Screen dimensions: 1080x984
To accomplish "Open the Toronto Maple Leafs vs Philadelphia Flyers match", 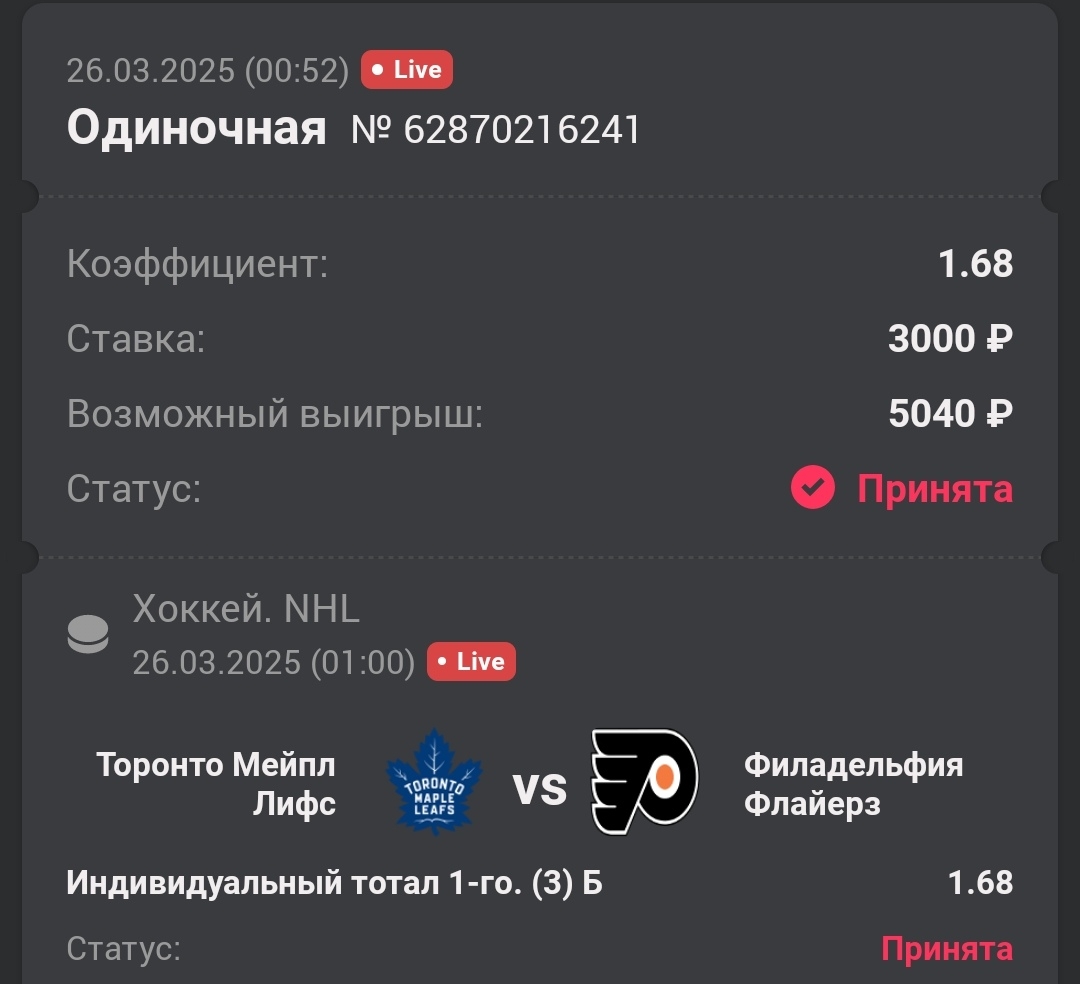I will click(540, 783).
